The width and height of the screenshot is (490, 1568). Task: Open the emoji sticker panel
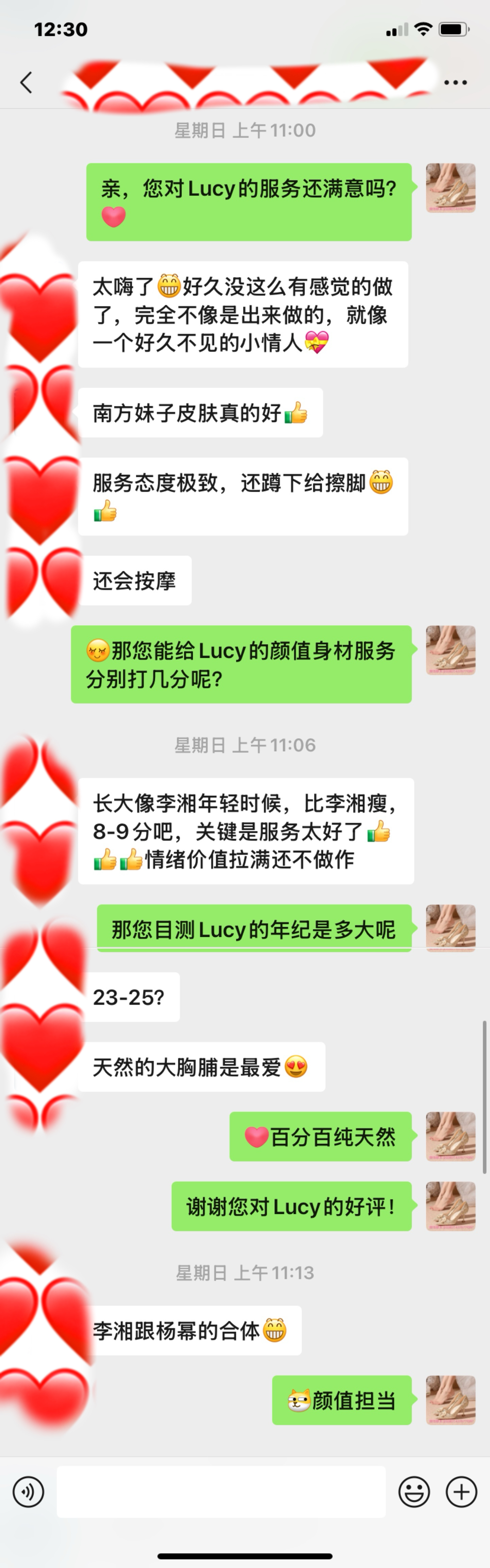[414, 1492]
